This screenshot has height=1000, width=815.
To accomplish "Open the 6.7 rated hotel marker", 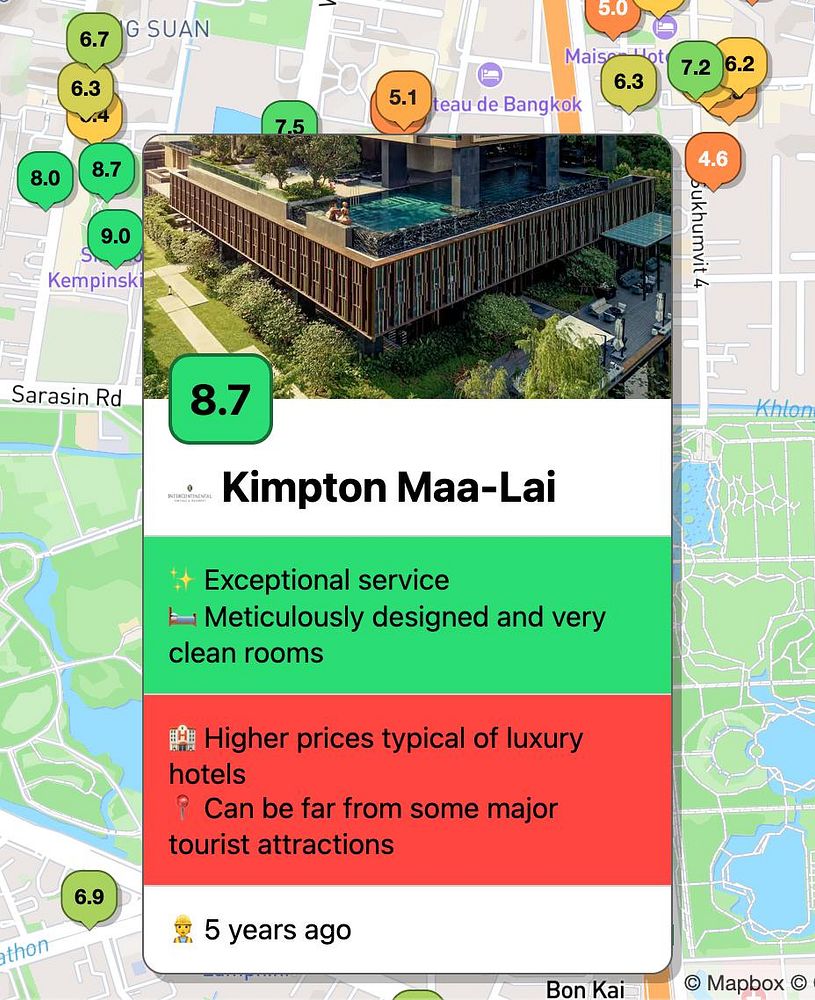I will click(94, 40).
